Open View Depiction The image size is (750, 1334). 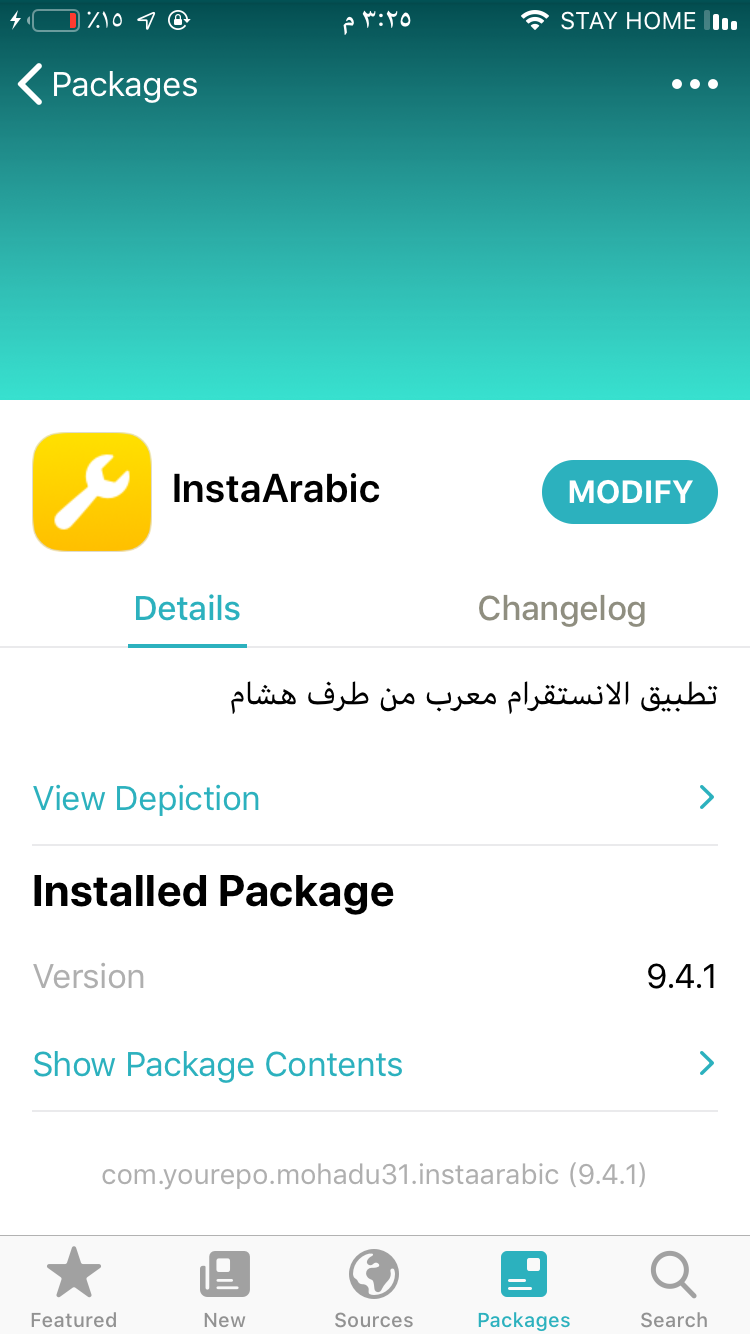[x=374, y=798]
